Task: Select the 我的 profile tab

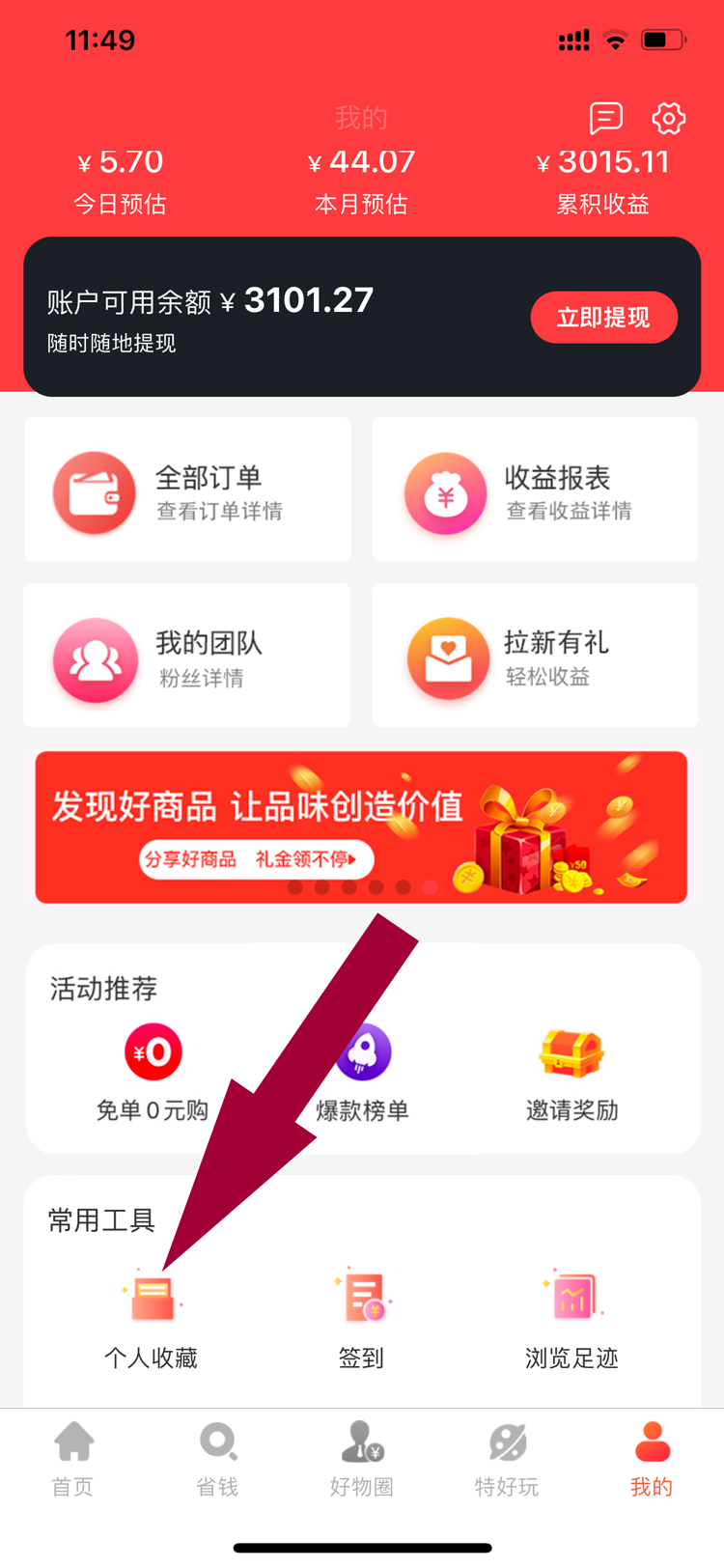Action: click(652, 1458)
